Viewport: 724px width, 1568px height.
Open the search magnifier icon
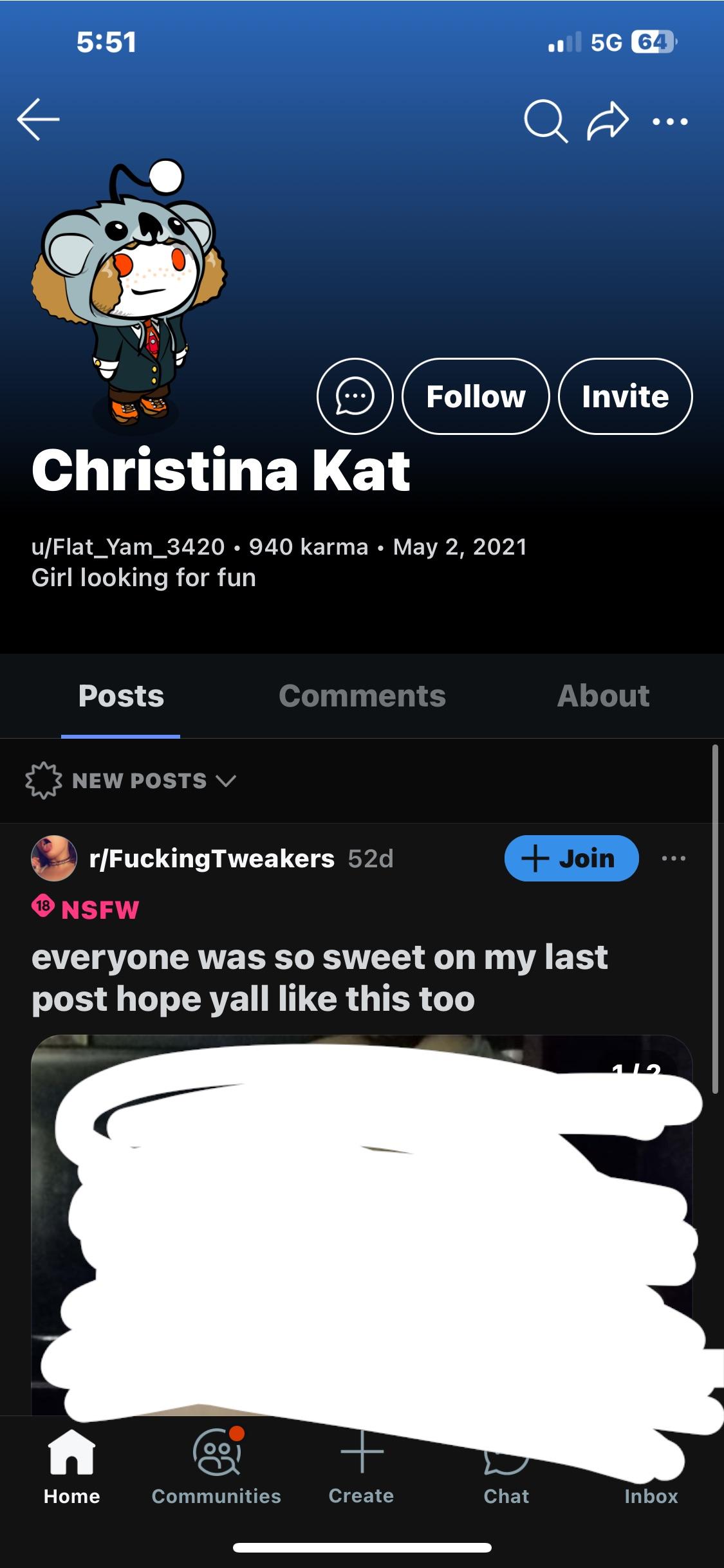[x=545, y=121]
